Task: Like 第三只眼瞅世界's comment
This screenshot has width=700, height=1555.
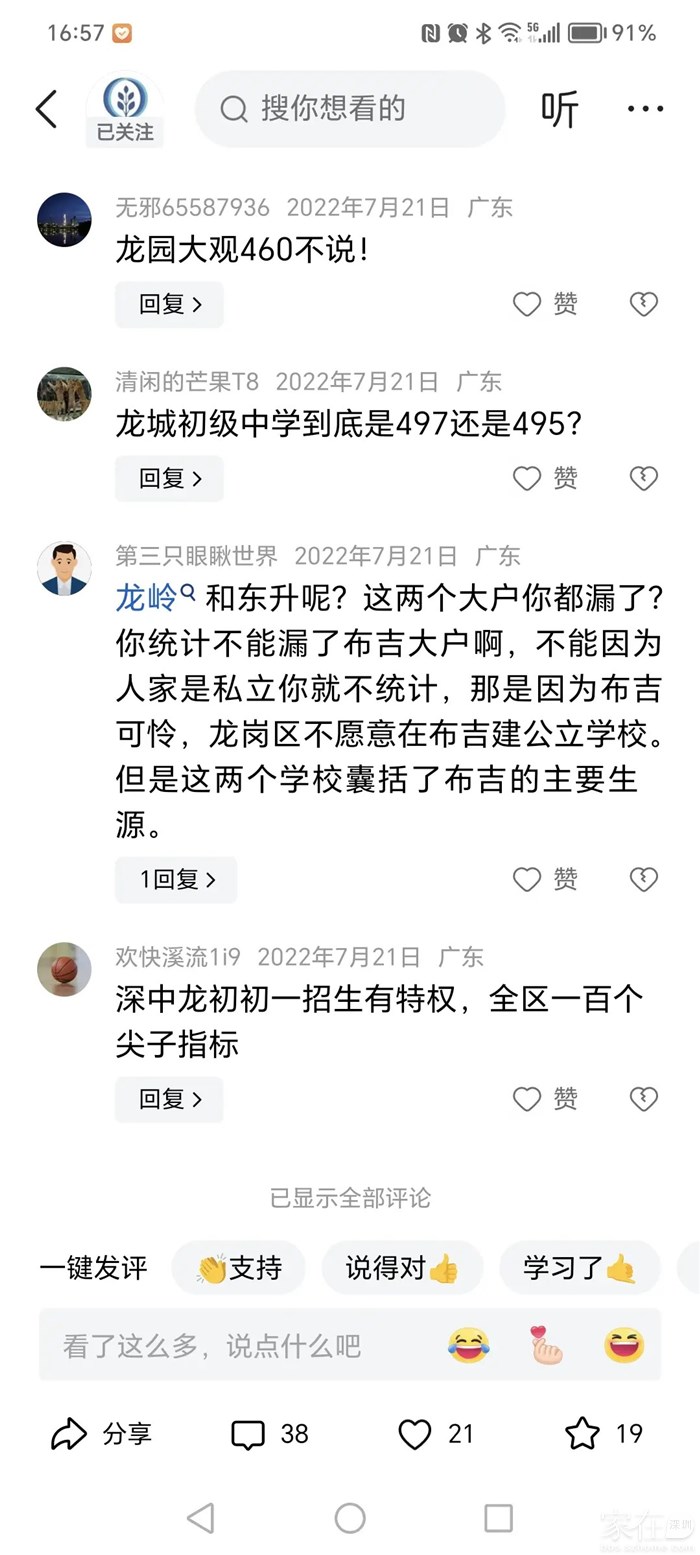Action: tap(544, 879)
